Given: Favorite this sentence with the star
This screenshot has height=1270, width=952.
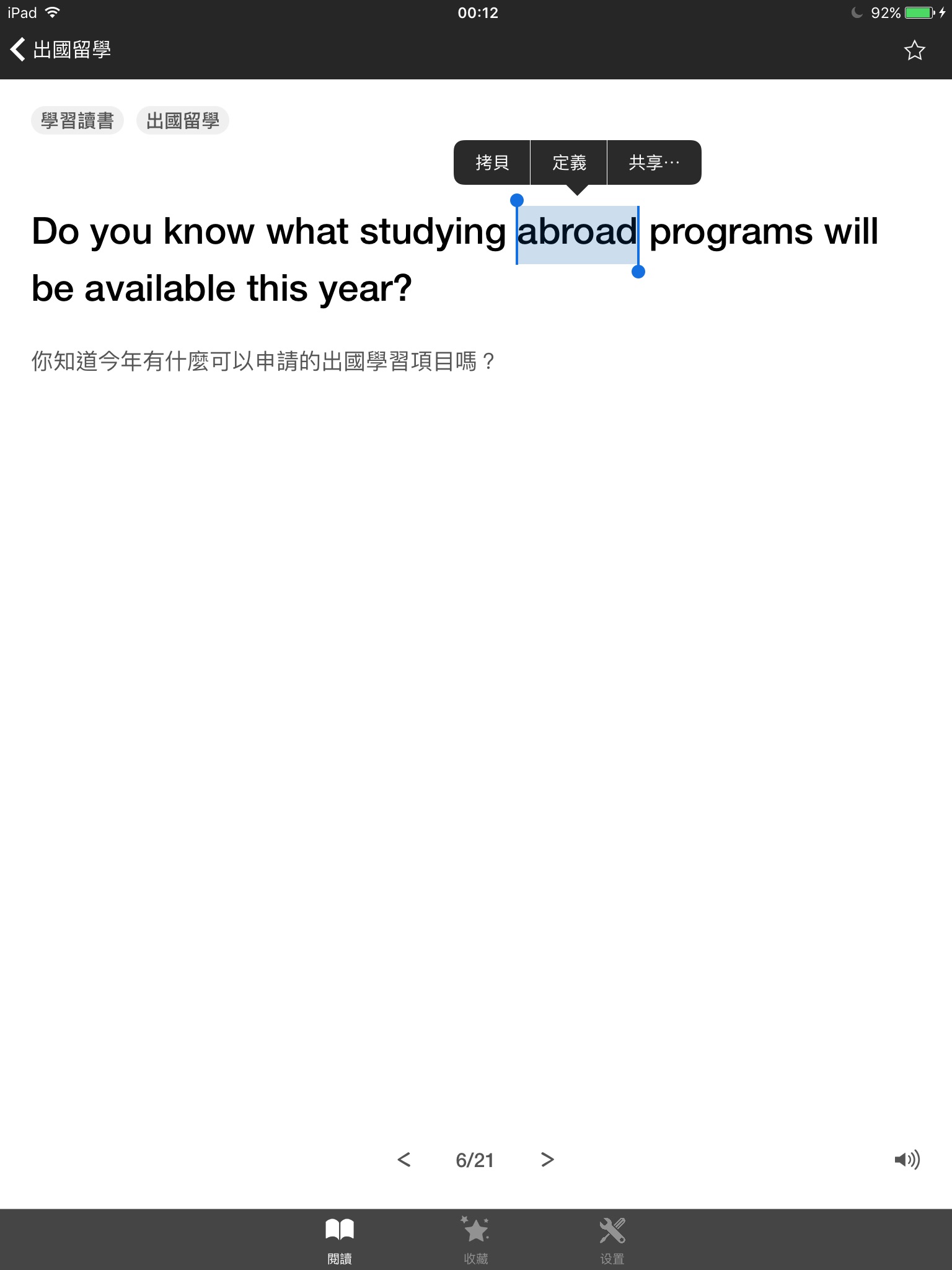Looking at the screenshot, I should [914, 50].
